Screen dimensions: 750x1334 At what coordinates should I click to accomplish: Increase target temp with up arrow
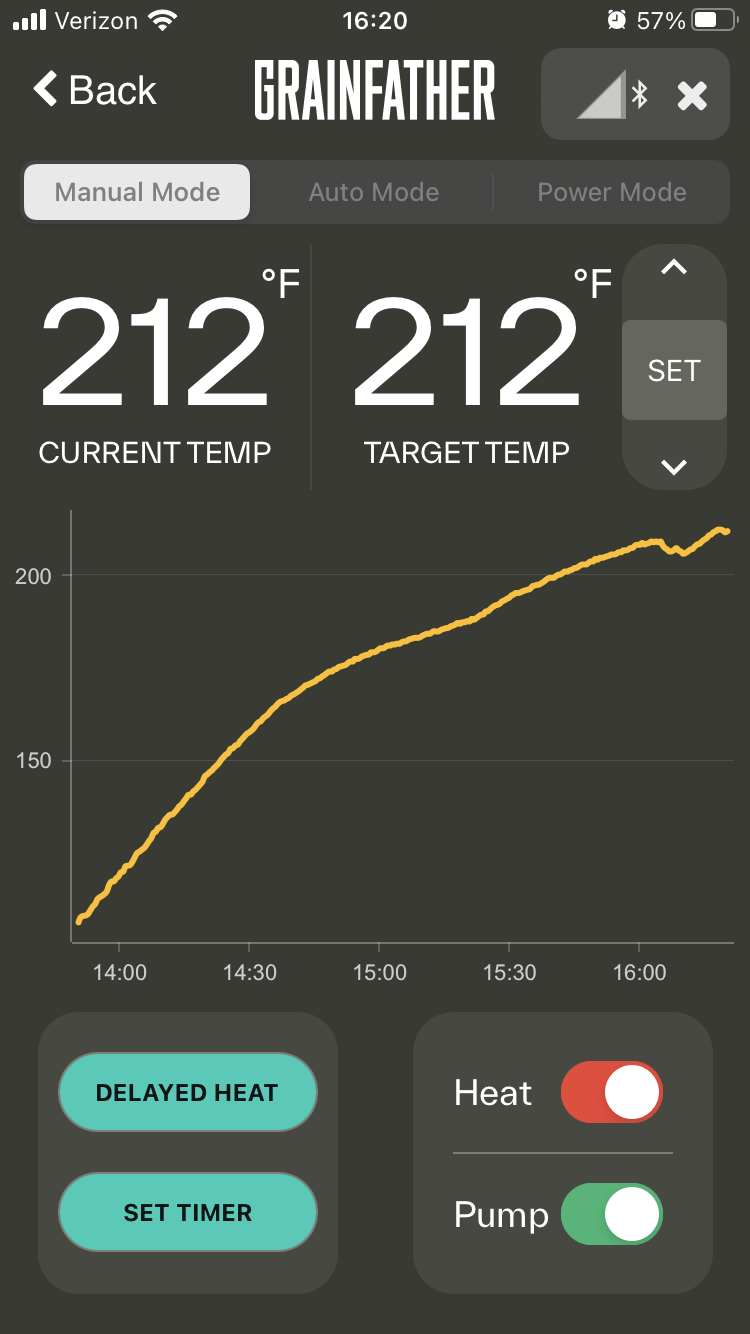pyautogui.click(x=674, y=269)
